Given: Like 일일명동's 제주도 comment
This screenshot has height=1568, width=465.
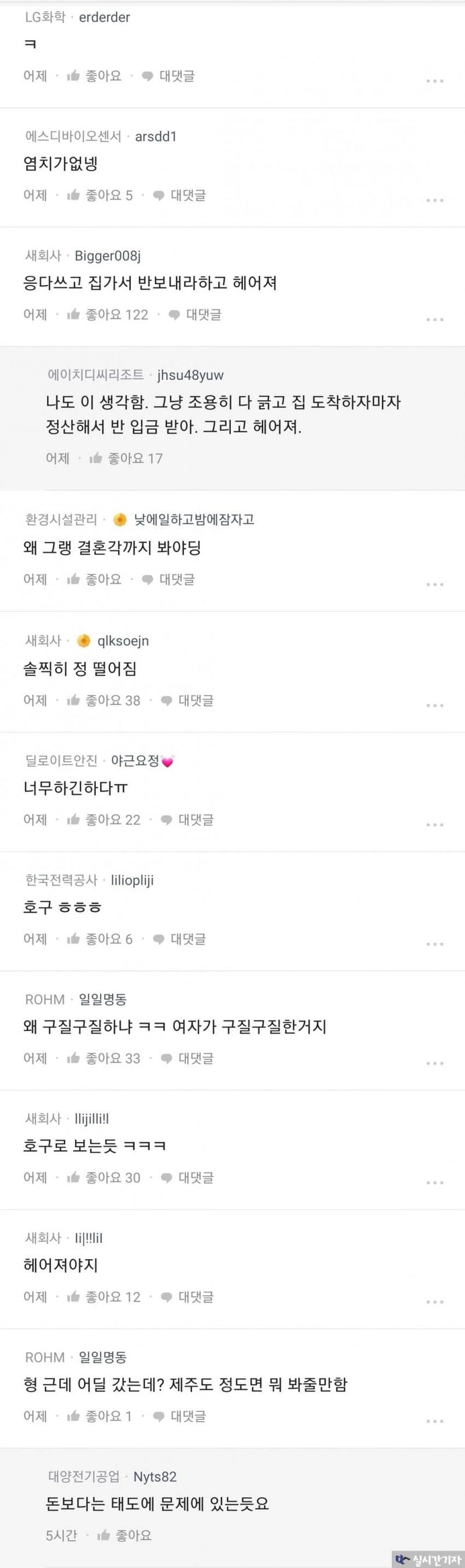Looking at the screenshot, I should tap(100, 1416).
